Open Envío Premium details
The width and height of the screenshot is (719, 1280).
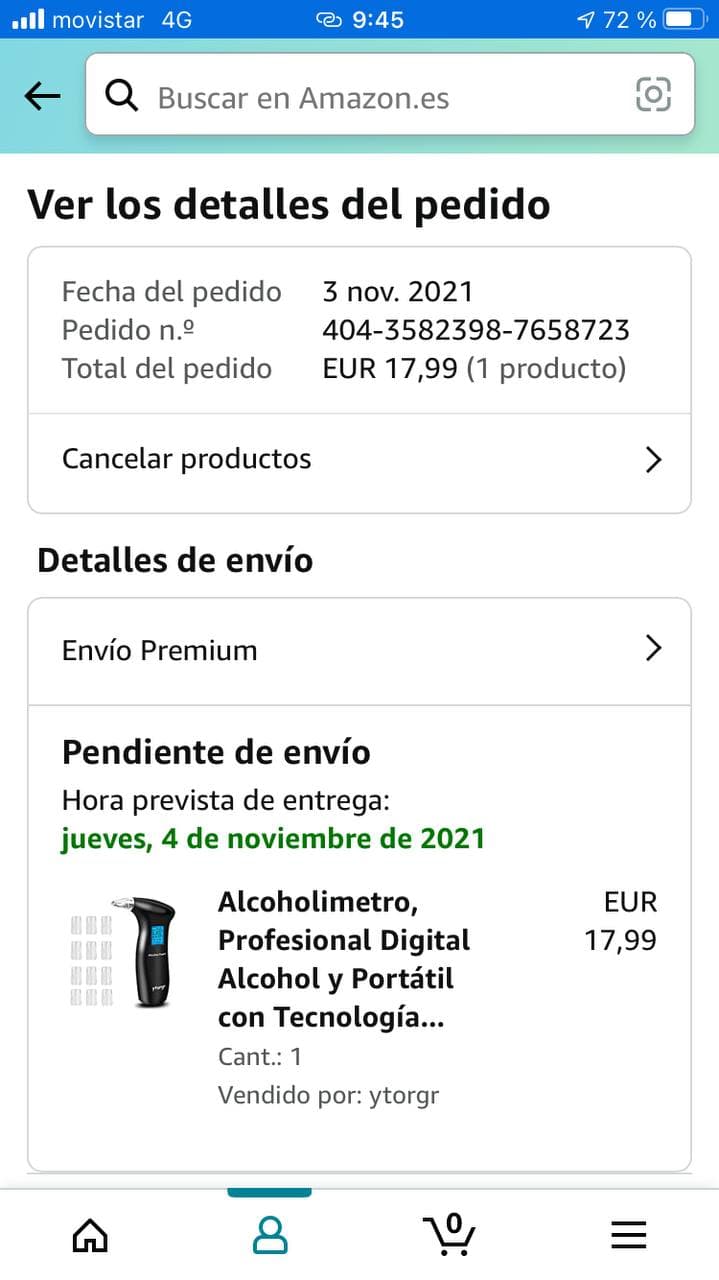(359, 650)
